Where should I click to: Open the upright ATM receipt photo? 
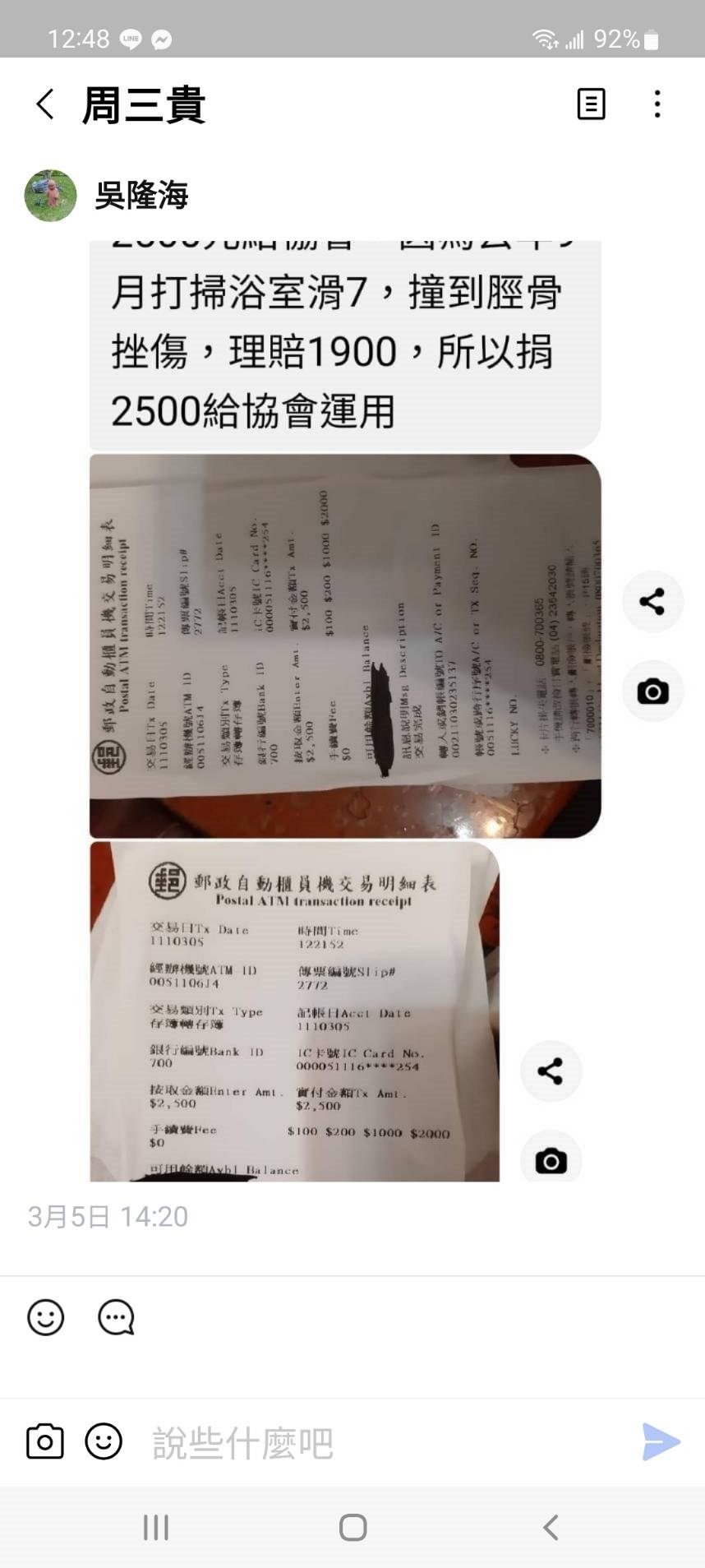tap(294, 1011)
